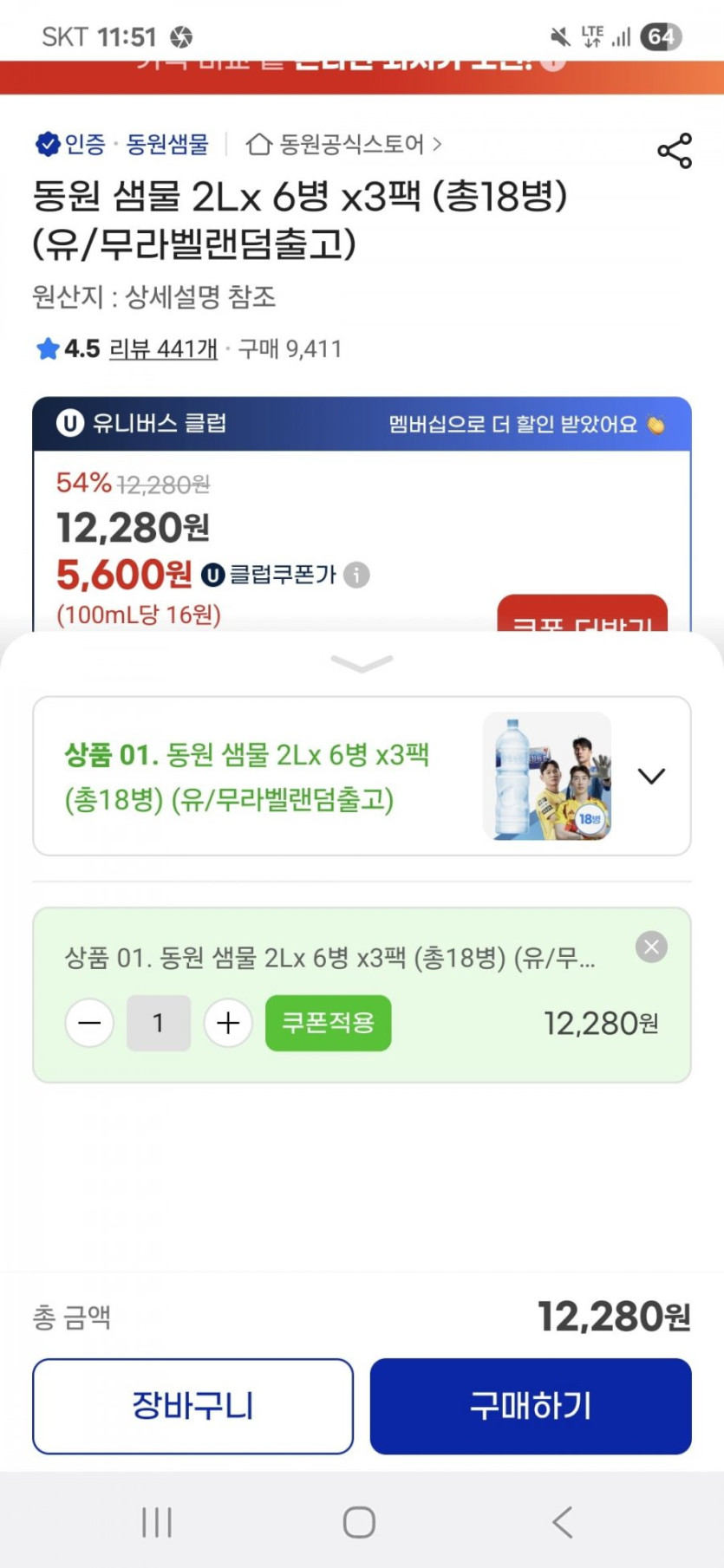Expand the 상품 01 option dropdown

click(651, 776)
